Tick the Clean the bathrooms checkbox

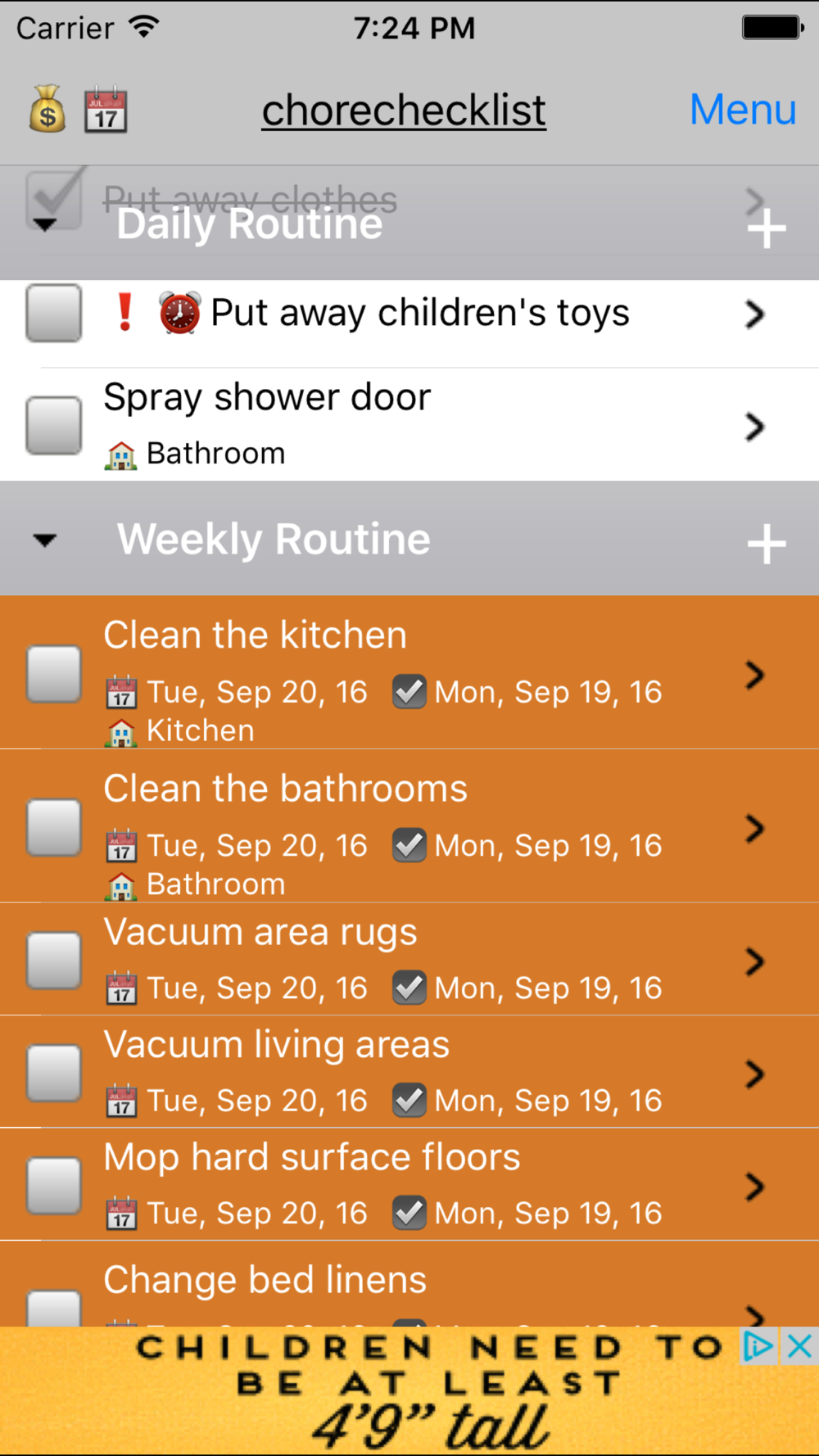54,828
